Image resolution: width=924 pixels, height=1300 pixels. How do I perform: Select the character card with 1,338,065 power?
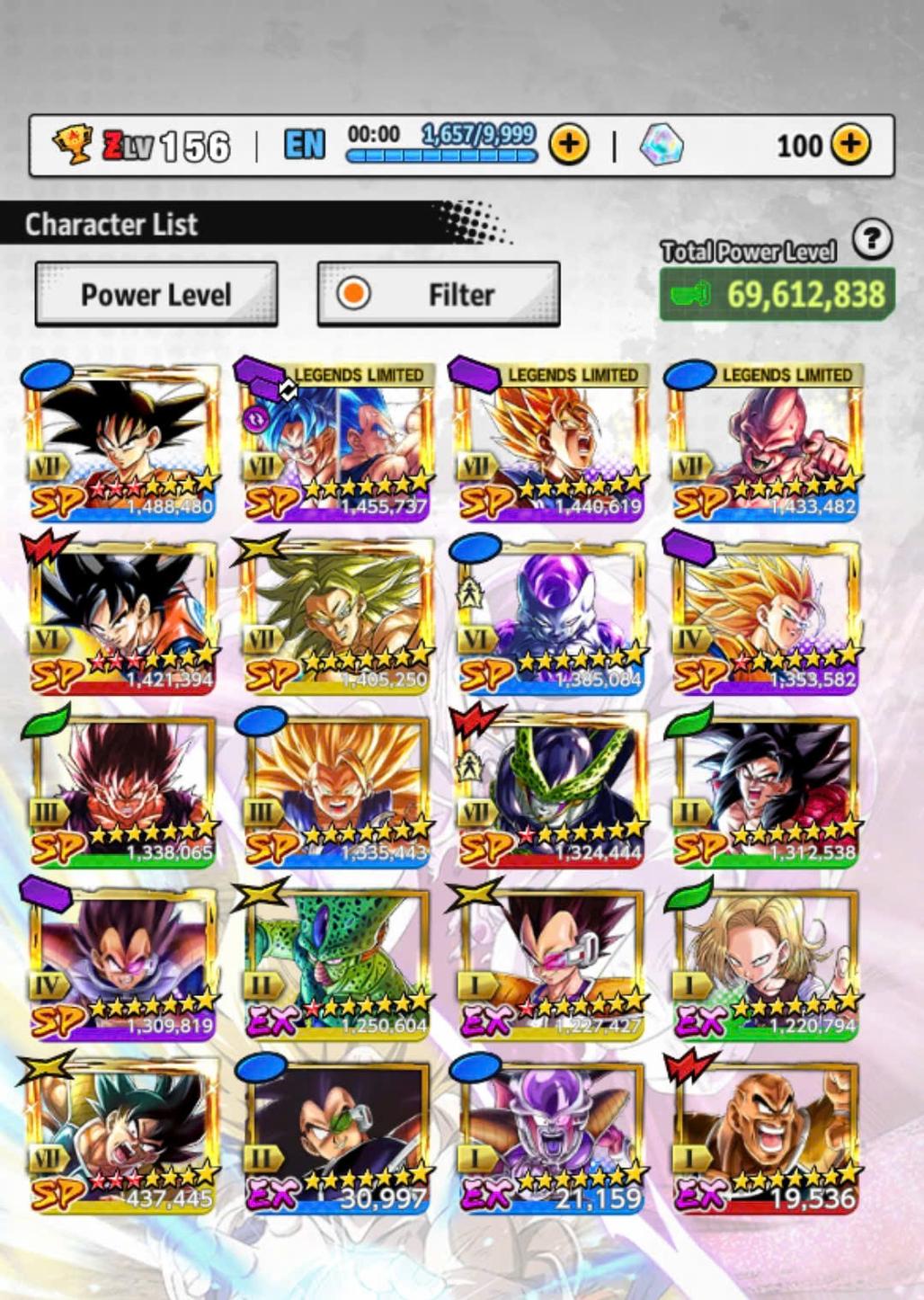point(122,789)
